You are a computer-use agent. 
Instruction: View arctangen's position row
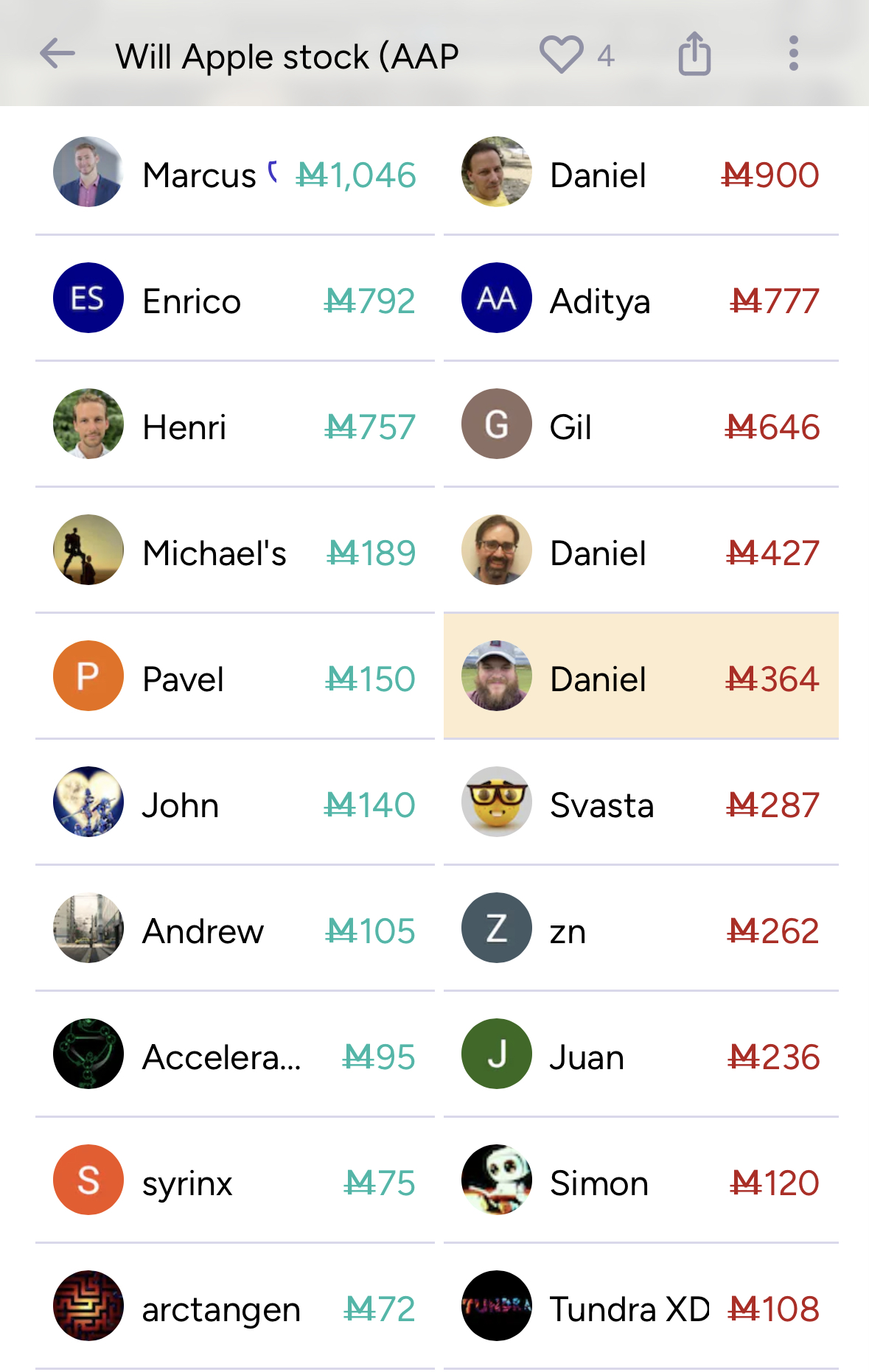click(234, 1307)
